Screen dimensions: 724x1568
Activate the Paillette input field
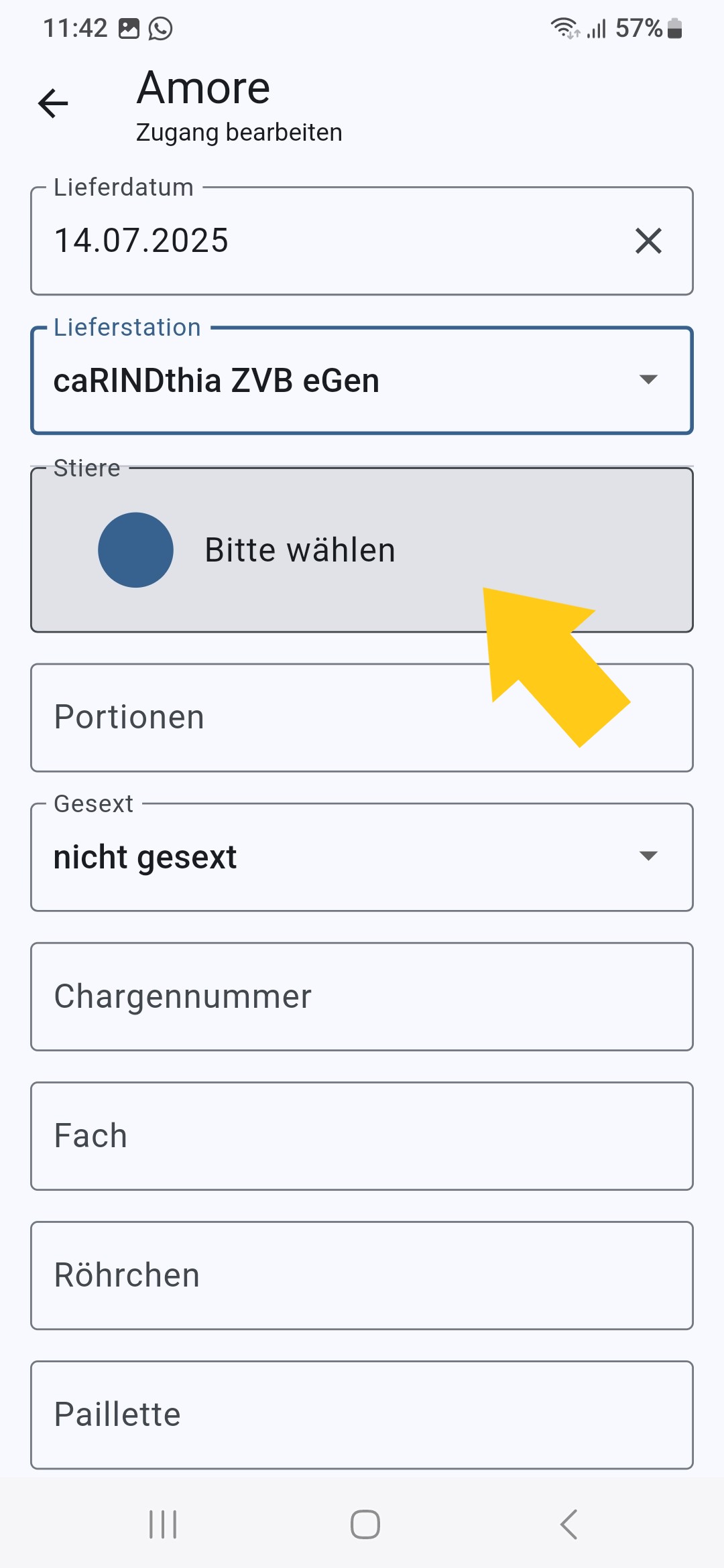click(362, 1415)
